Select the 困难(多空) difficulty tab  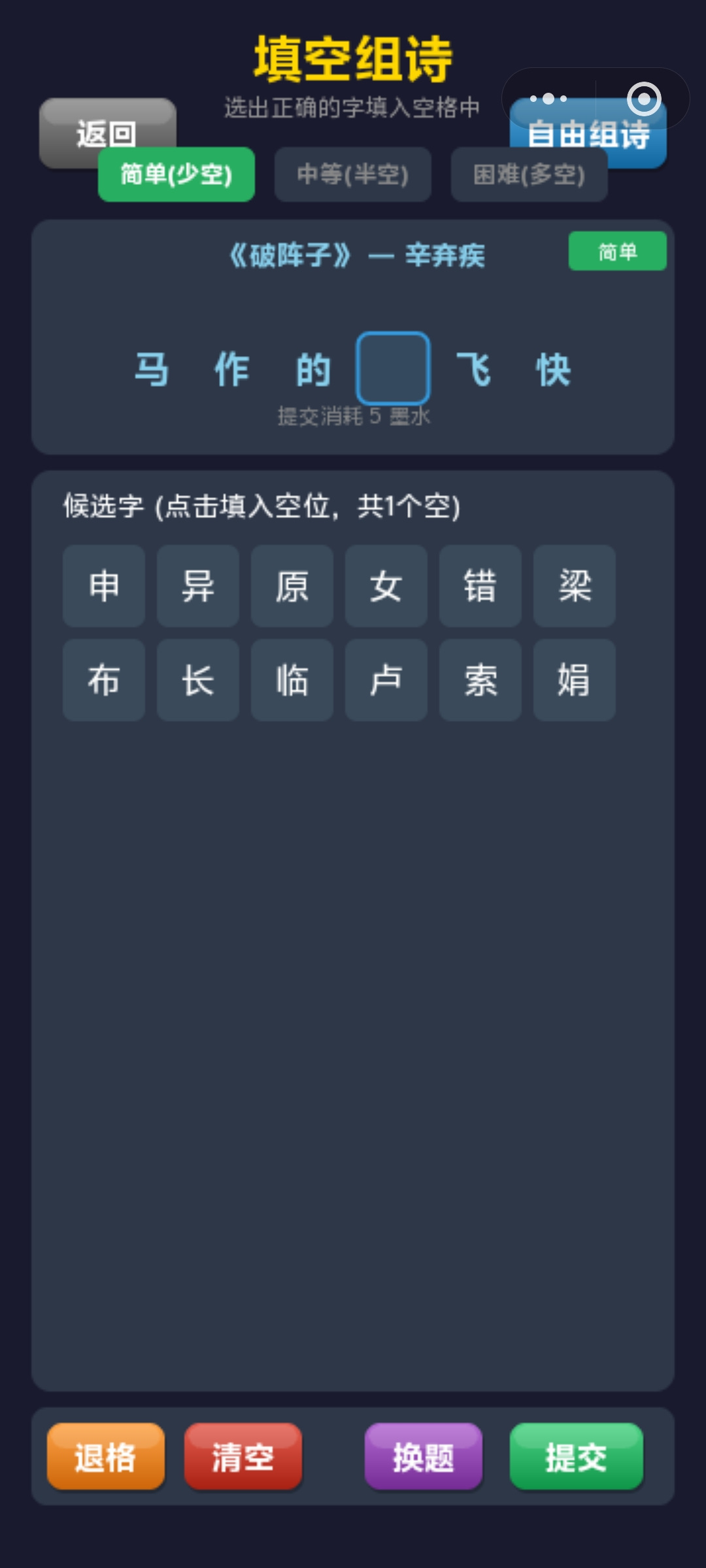click(529, 174)
